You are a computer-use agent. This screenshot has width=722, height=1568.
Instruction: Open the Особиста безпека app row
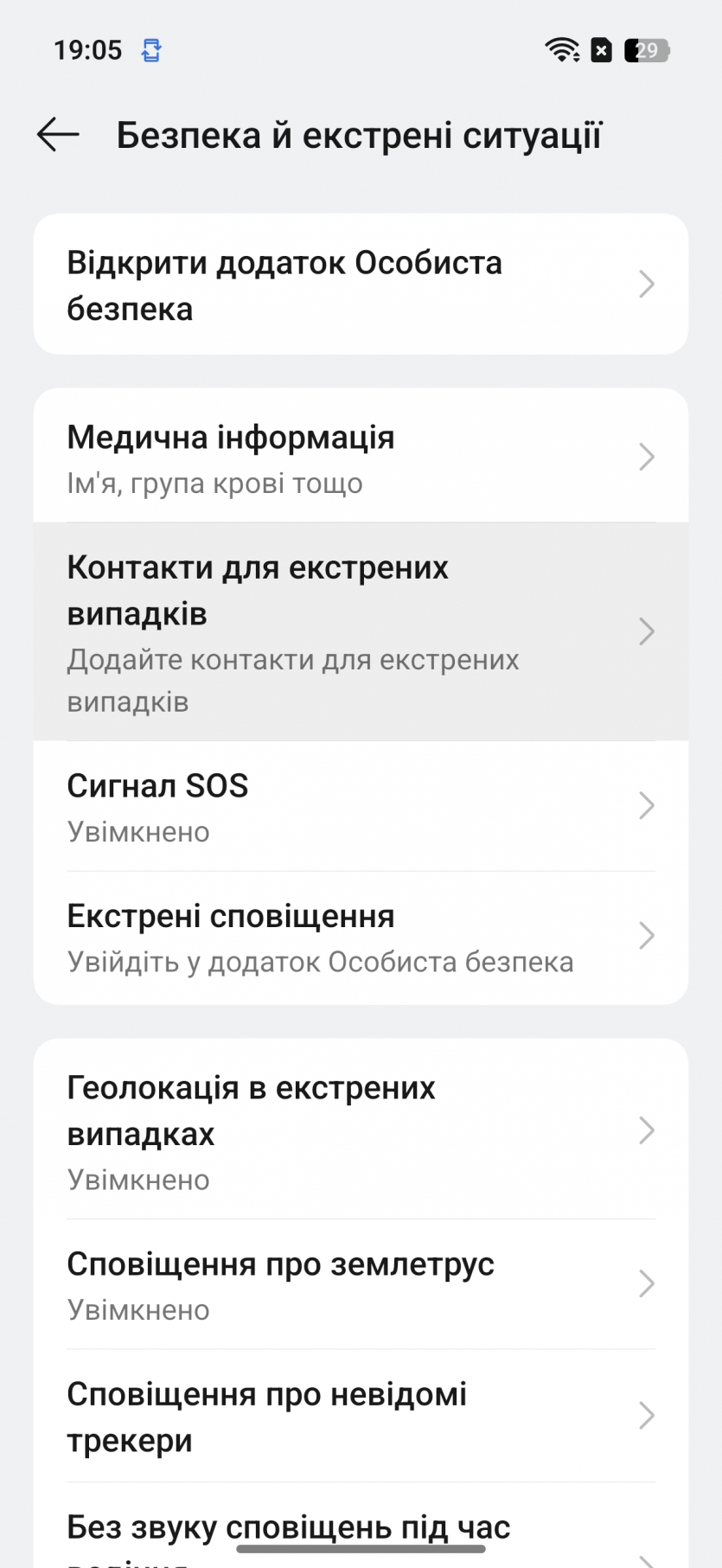tap(361, 285)
